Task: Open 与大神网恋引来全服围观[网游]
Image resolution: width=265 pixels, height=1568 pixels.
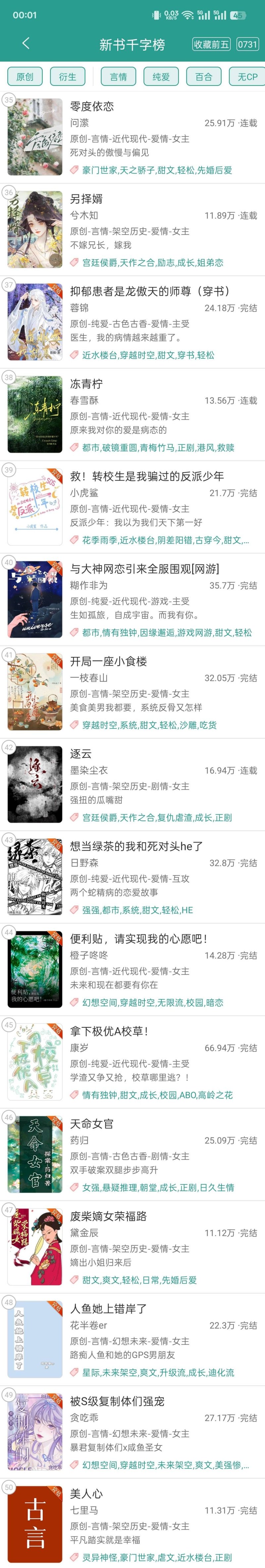Action: coord(144,569)
